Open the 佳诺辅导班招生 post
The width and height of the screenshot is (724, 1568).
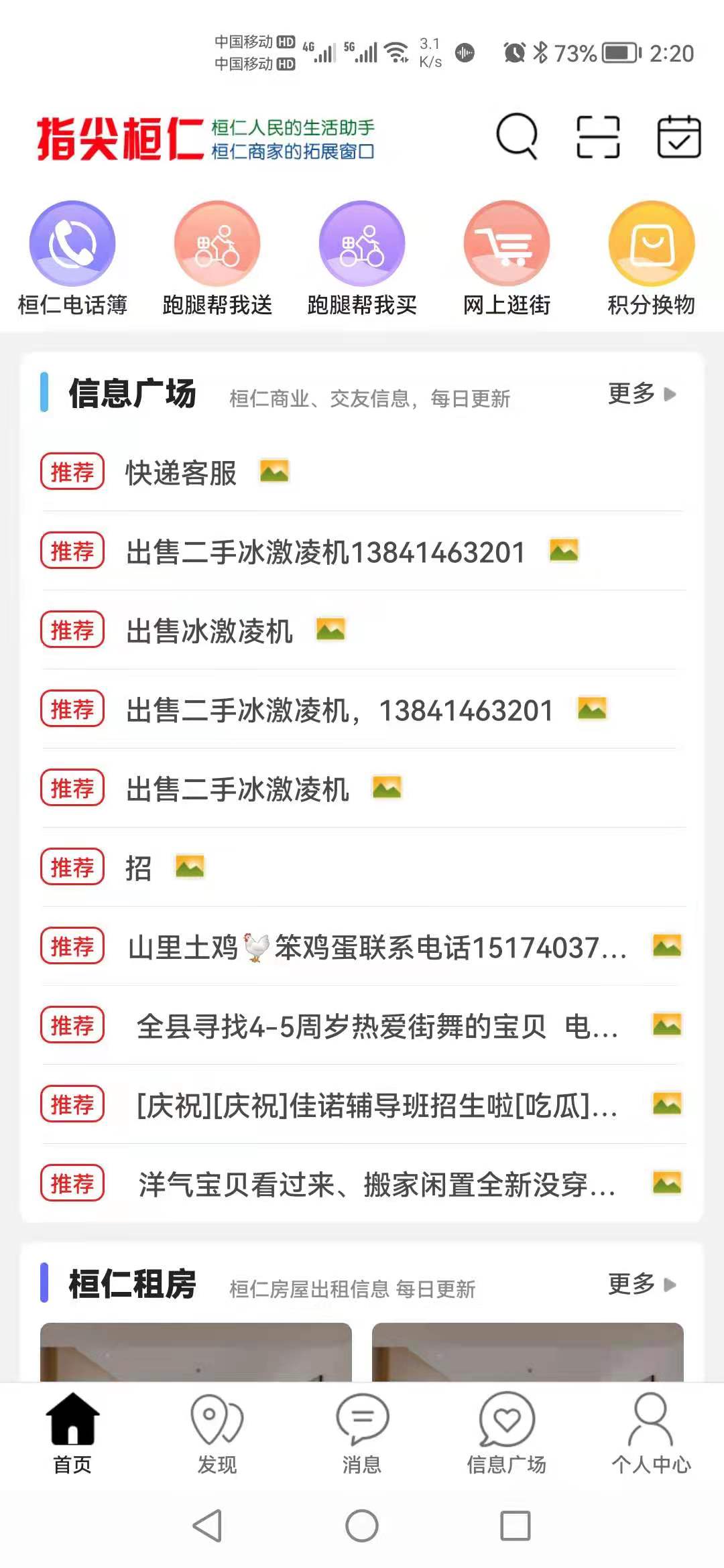(x=377, y=1105)
